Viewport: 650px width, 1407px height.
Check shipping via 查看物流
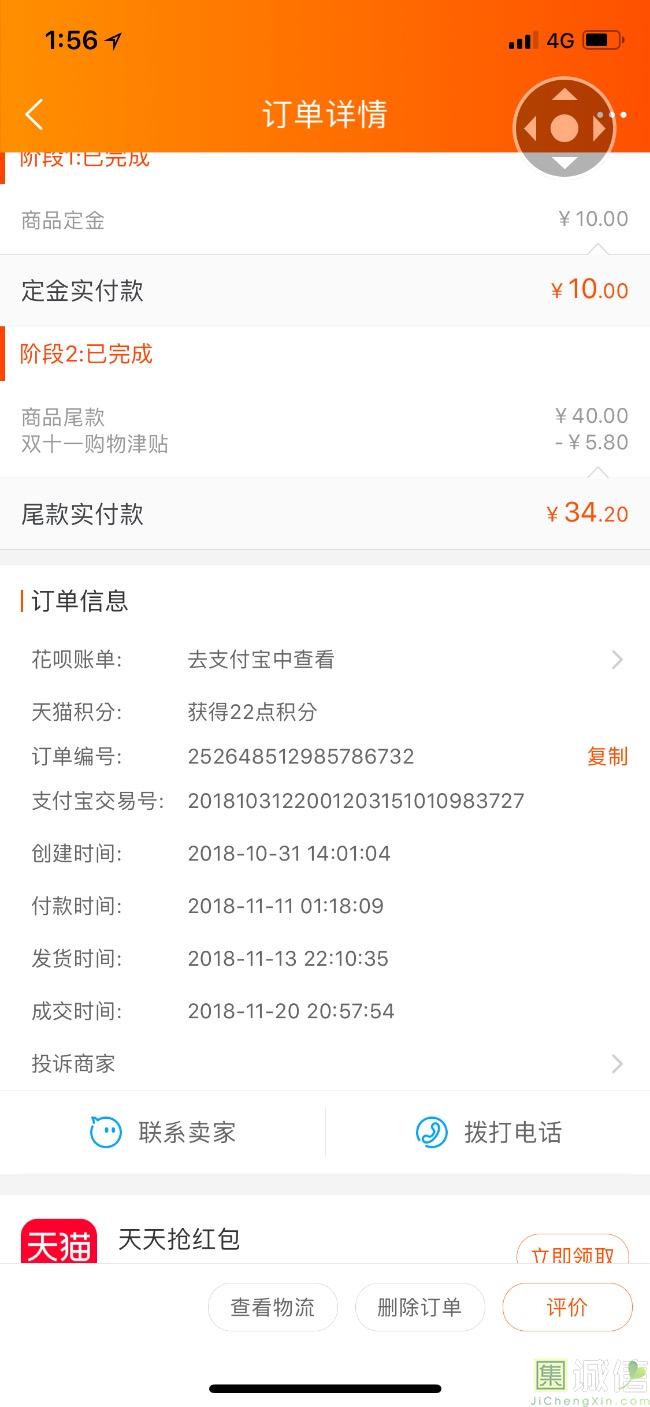tap(273, 1307)
